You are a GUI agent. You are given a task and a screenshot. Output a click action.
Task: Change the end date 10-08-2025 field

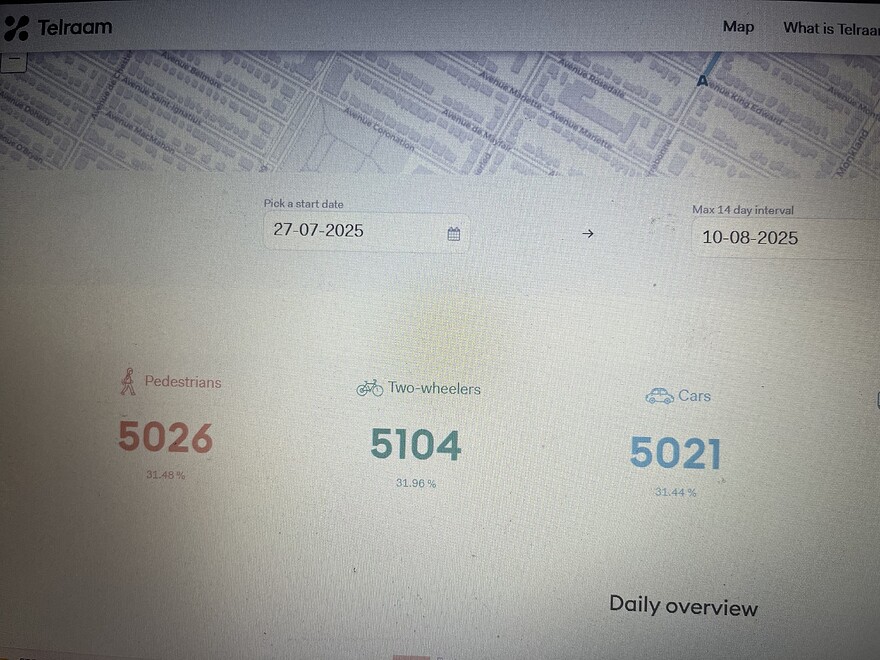(x=770, y=238)
